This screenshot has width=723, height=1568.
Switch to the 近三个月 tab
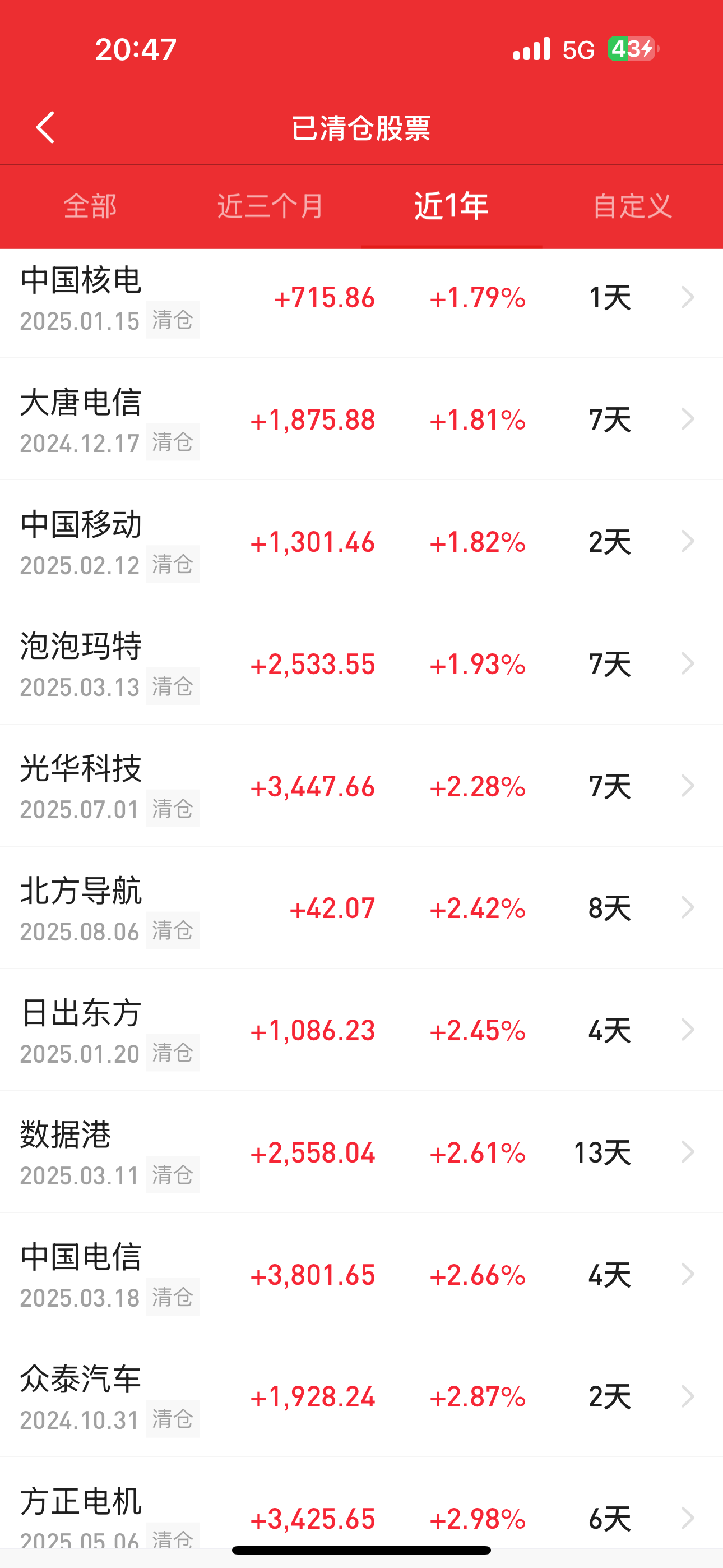[271, 206]
